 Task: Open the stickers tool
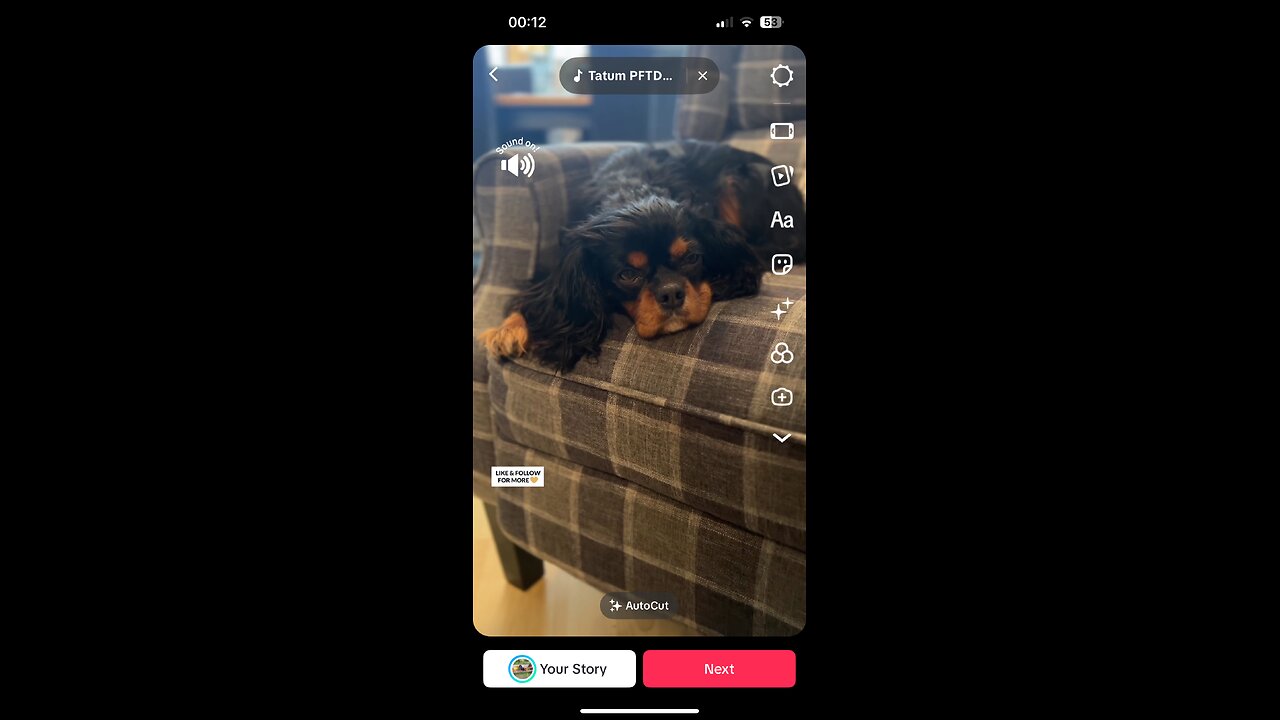[x=782, y=264]
